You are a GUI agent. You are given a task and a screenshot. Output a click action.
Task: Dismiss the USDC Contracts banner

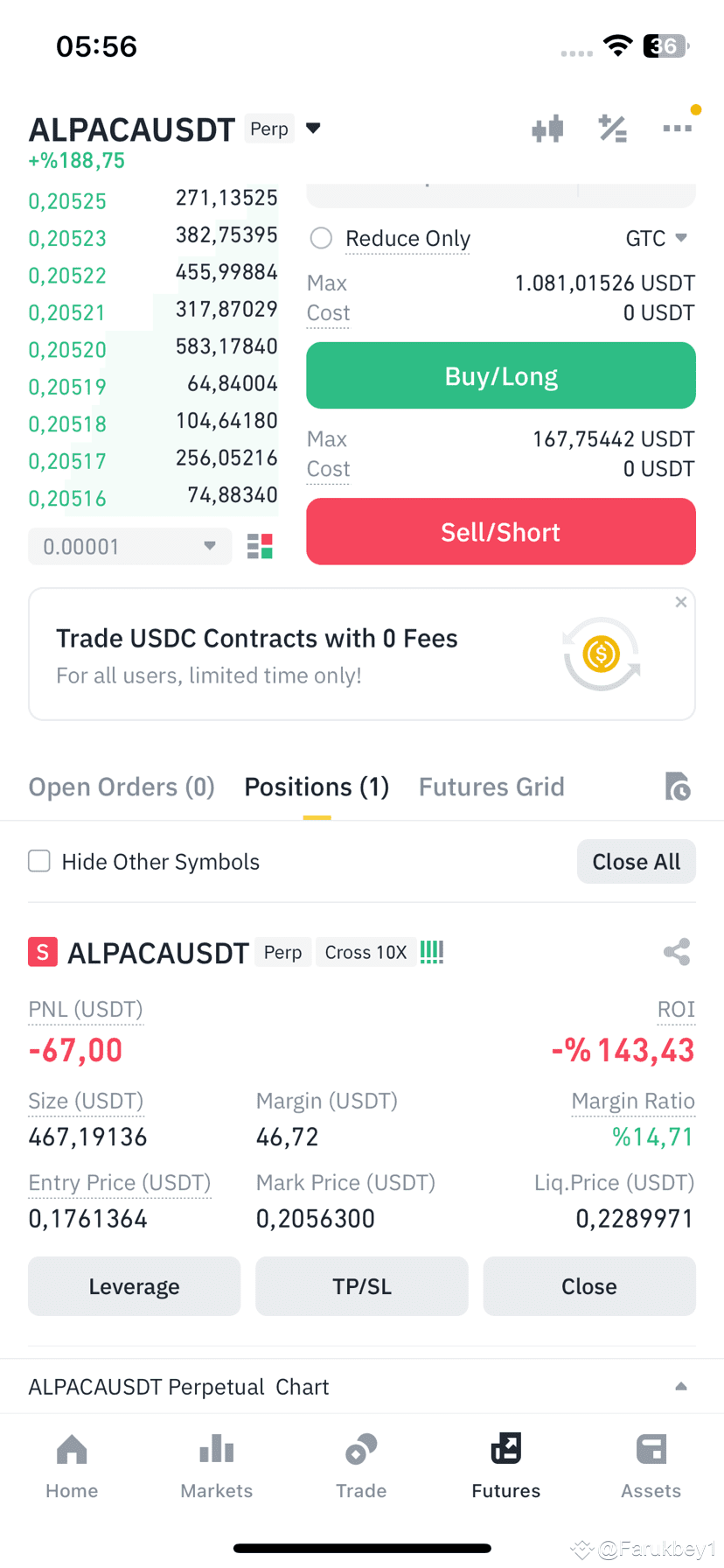coord(681,602)
